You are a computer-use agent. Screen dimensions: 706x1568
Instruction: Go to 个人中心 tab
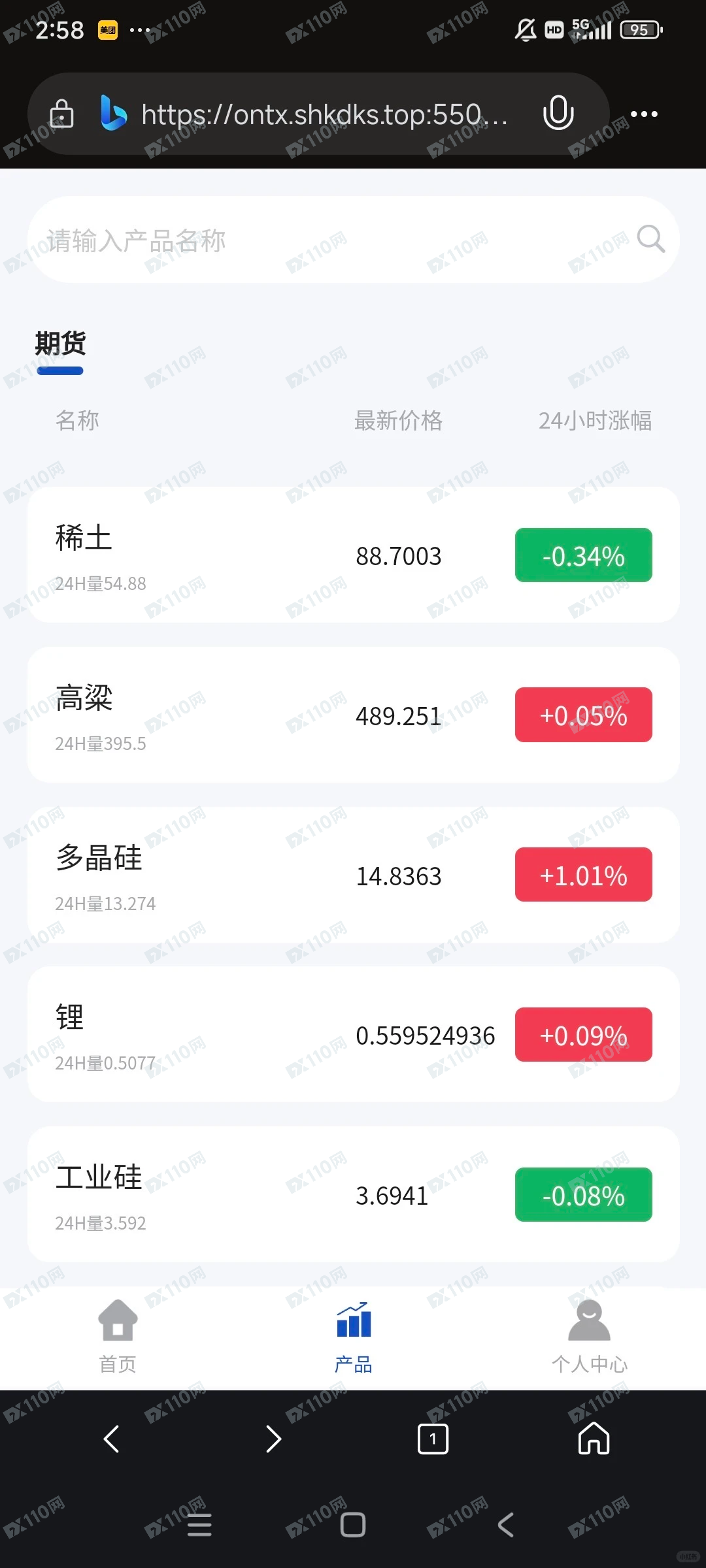[589, 1337]
